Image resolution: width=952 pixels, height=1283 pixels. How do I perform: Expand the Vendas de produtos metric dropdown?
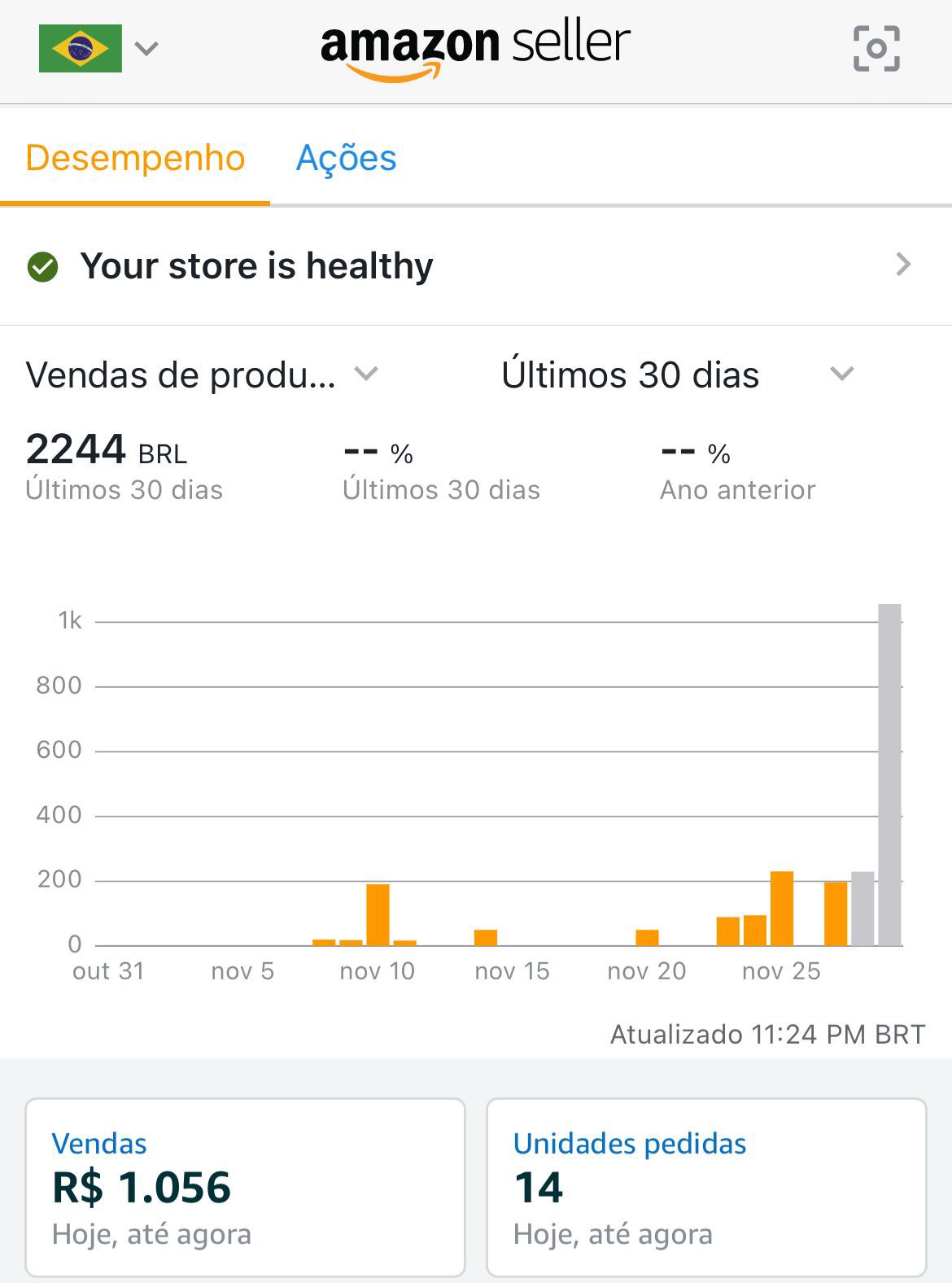(x=203, y=375)
